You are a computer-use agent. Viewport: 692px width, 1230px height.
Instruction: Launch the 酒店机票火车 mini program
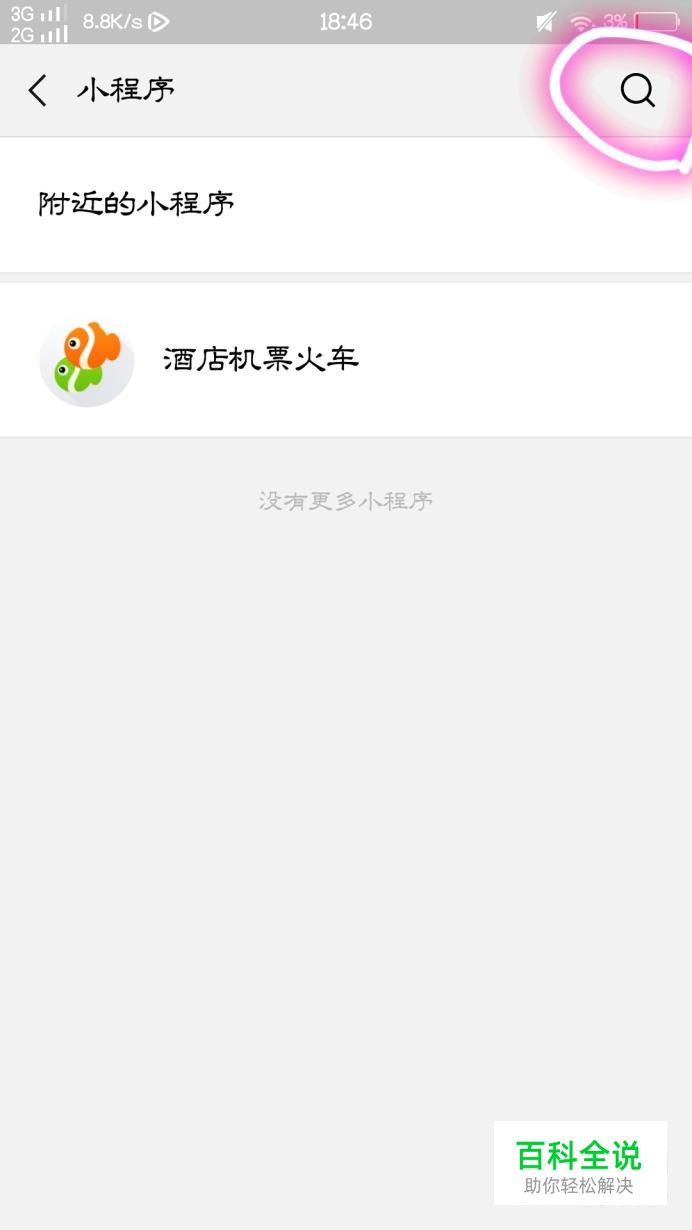[346, 360]
